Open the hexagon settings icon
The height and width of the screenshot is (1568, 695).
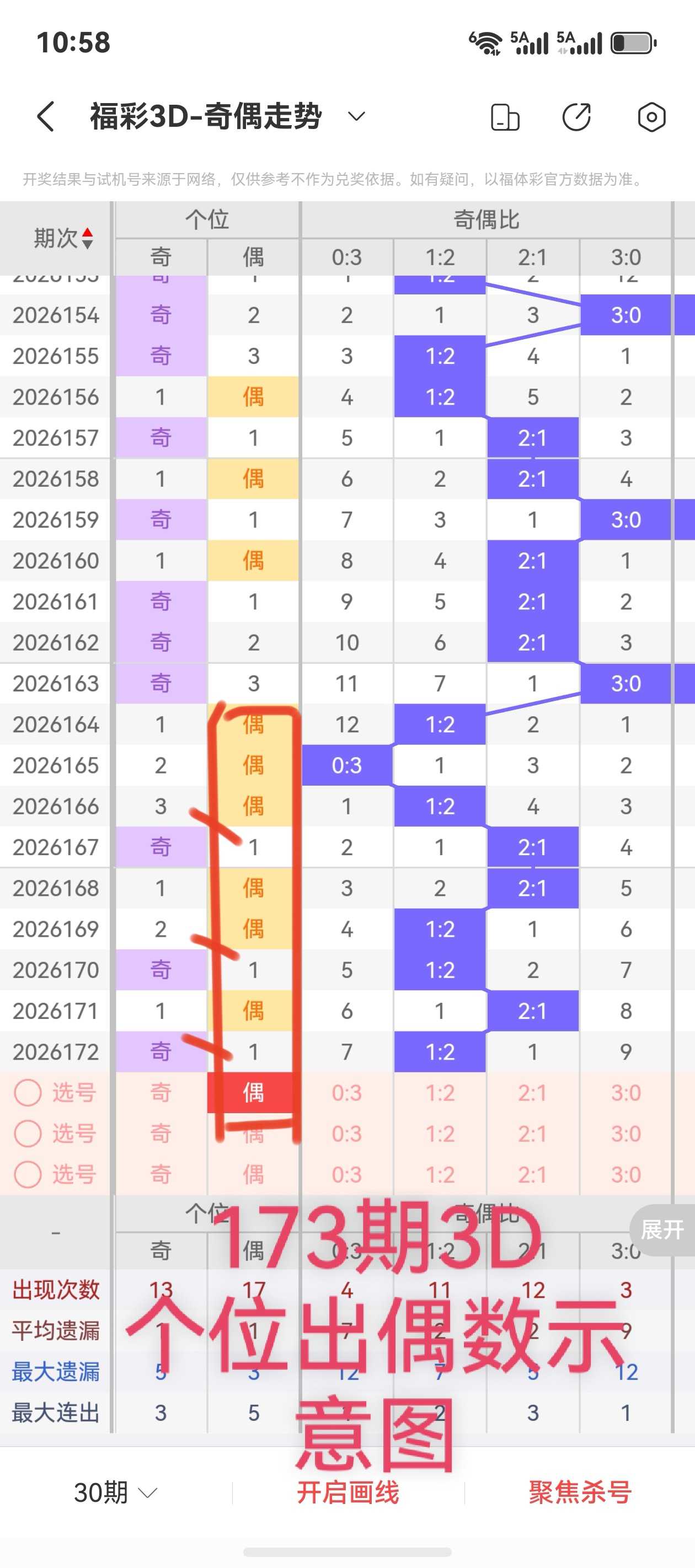651,117
